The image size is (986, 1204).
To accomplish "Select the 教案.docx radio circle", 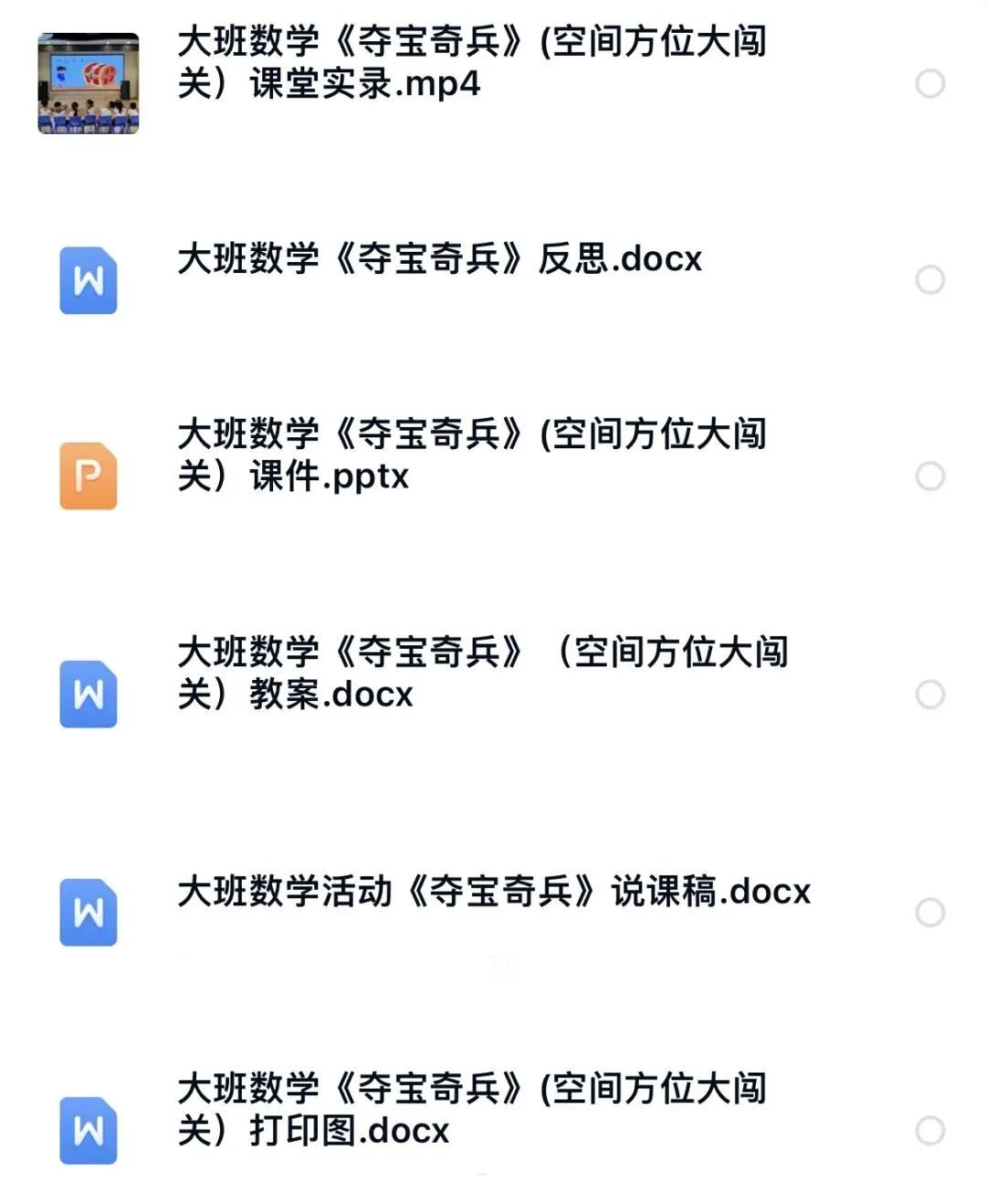I will (929, 695).
